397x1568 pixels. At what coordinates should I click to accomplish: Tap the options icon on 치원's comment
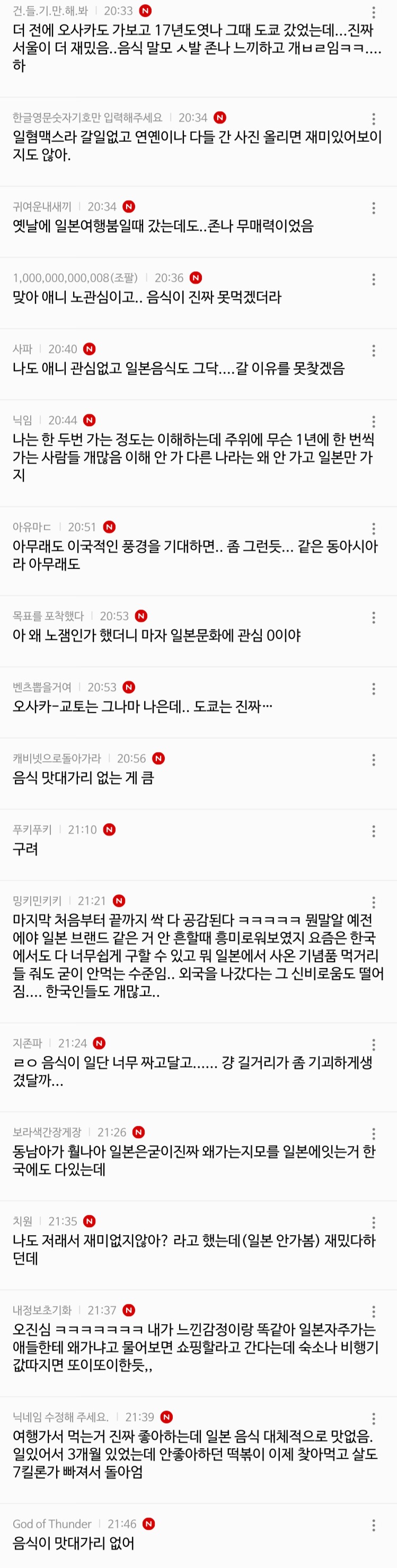pos(373,1223)
